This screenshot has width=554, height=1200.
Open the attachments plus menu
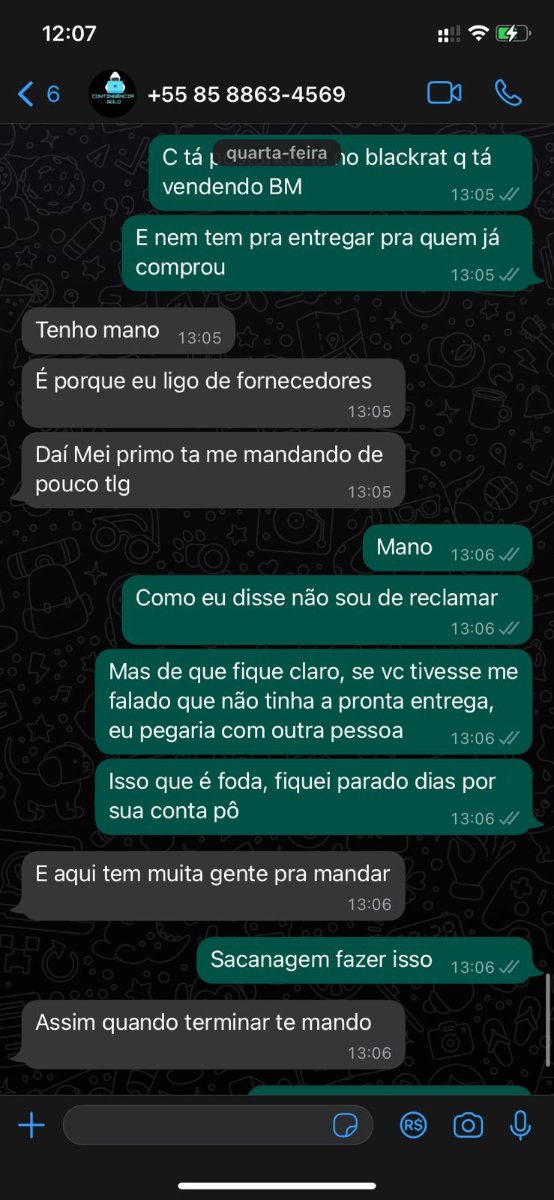tap(32, 1126)
